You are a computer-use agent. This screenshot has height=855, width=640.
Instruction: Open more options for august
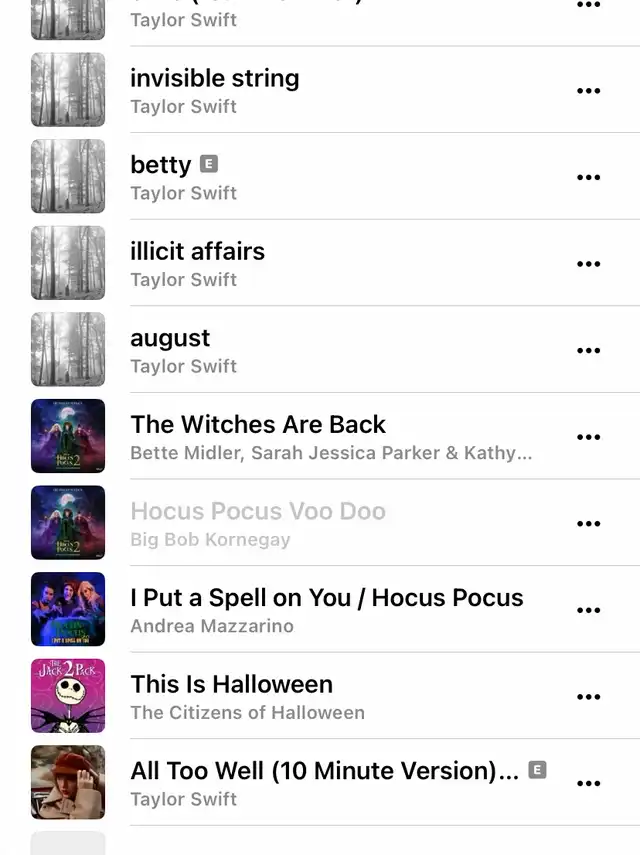(589, 351)
